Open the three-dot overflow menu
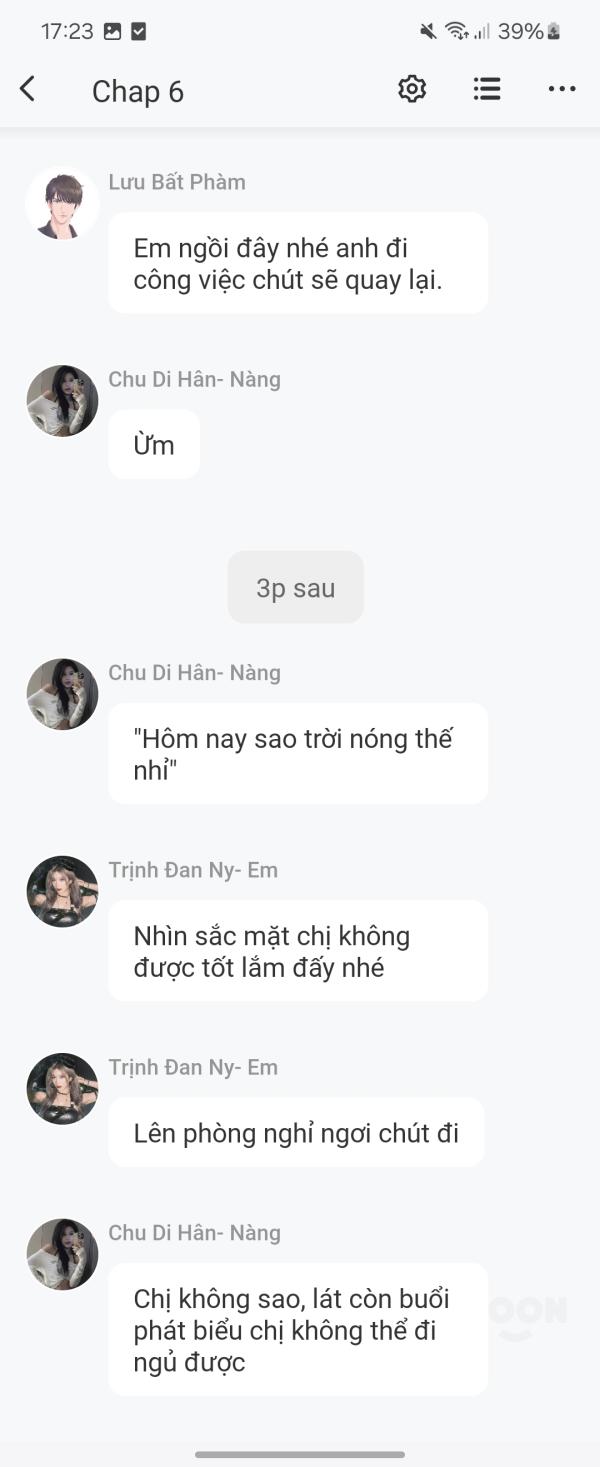 pyautogui.click(x=562, y=90)
